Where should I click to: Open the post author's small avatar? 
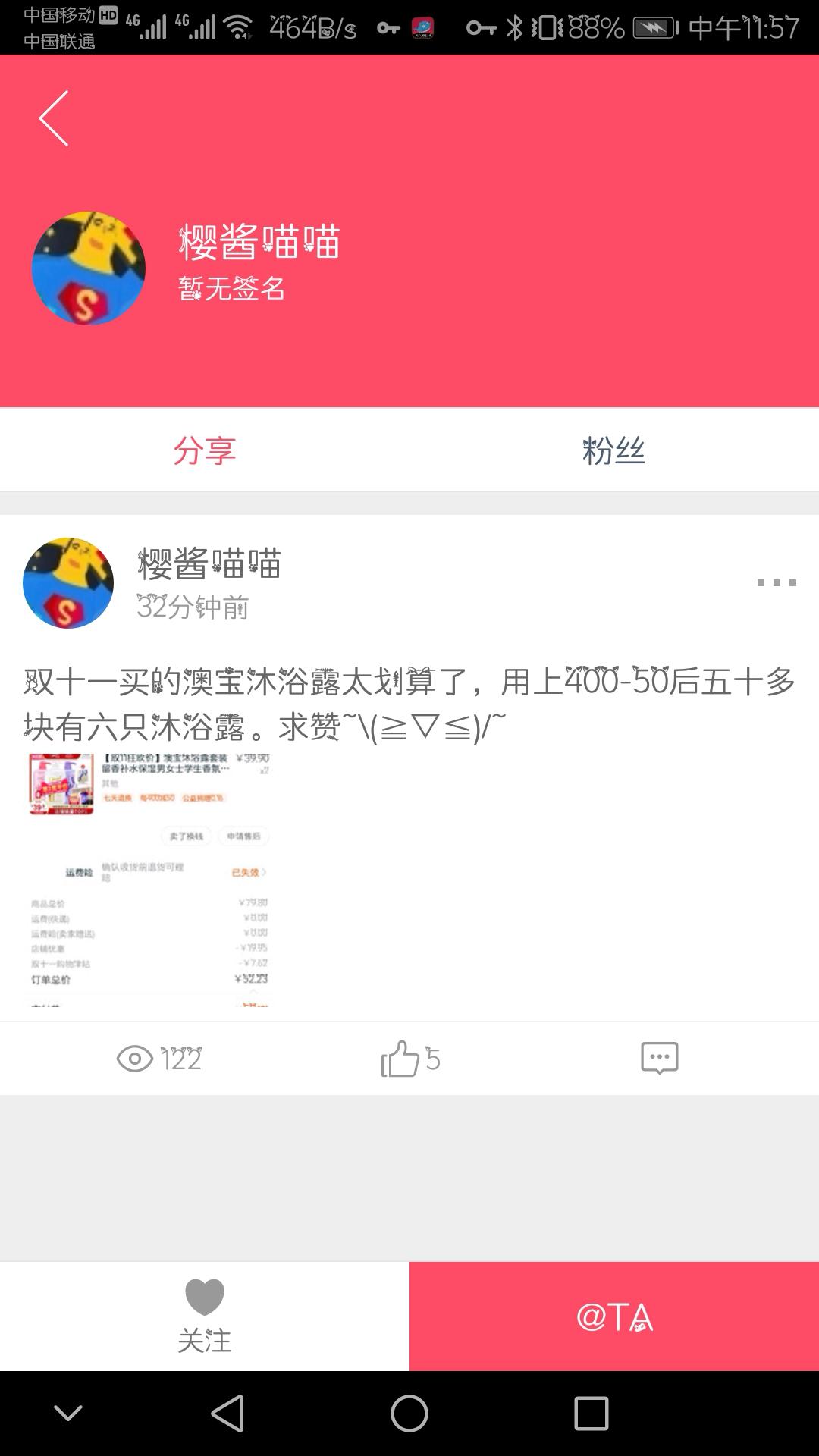click(x=68, y=583)
